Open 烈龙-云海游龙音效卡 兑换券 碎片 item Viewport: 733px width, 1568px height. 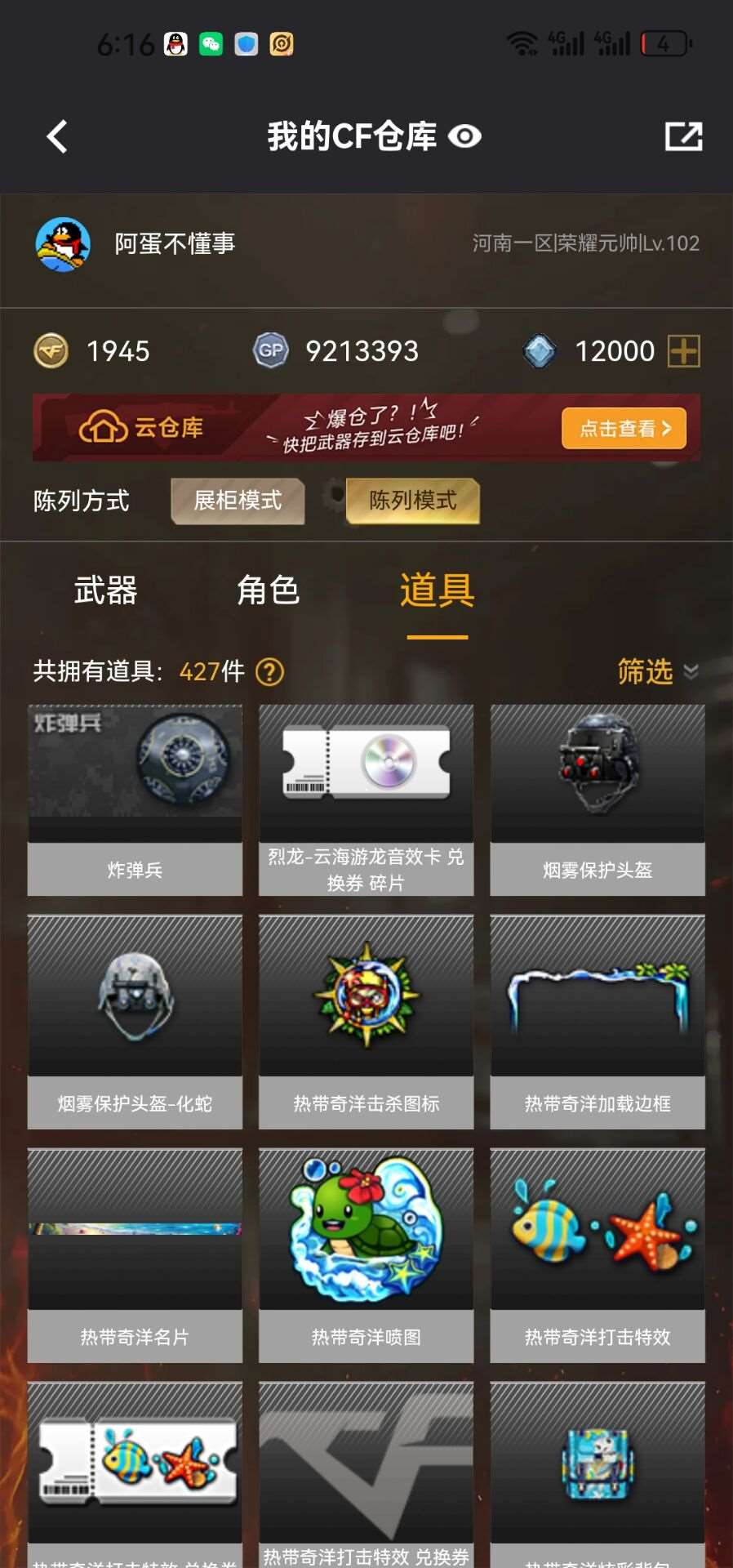(x=366, y=800)
